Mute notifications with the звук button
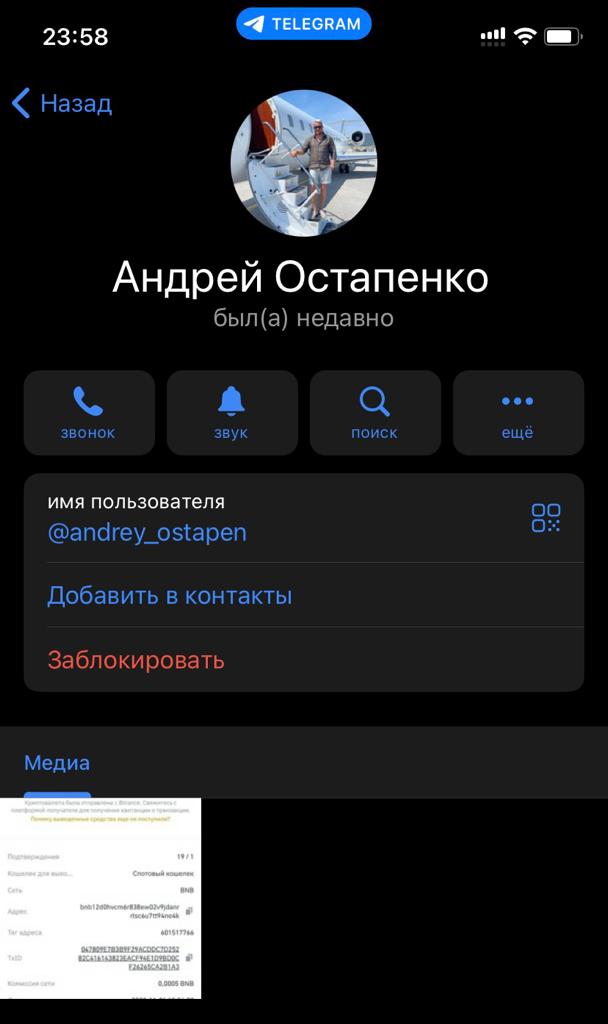 point(232,413)
